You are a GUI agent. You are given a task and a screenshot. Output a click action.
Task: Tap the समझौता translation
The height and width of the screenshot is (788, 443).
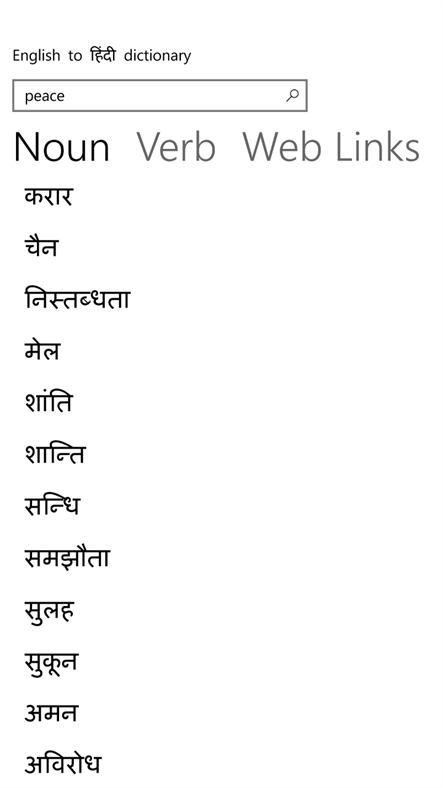tap(67, 557)
